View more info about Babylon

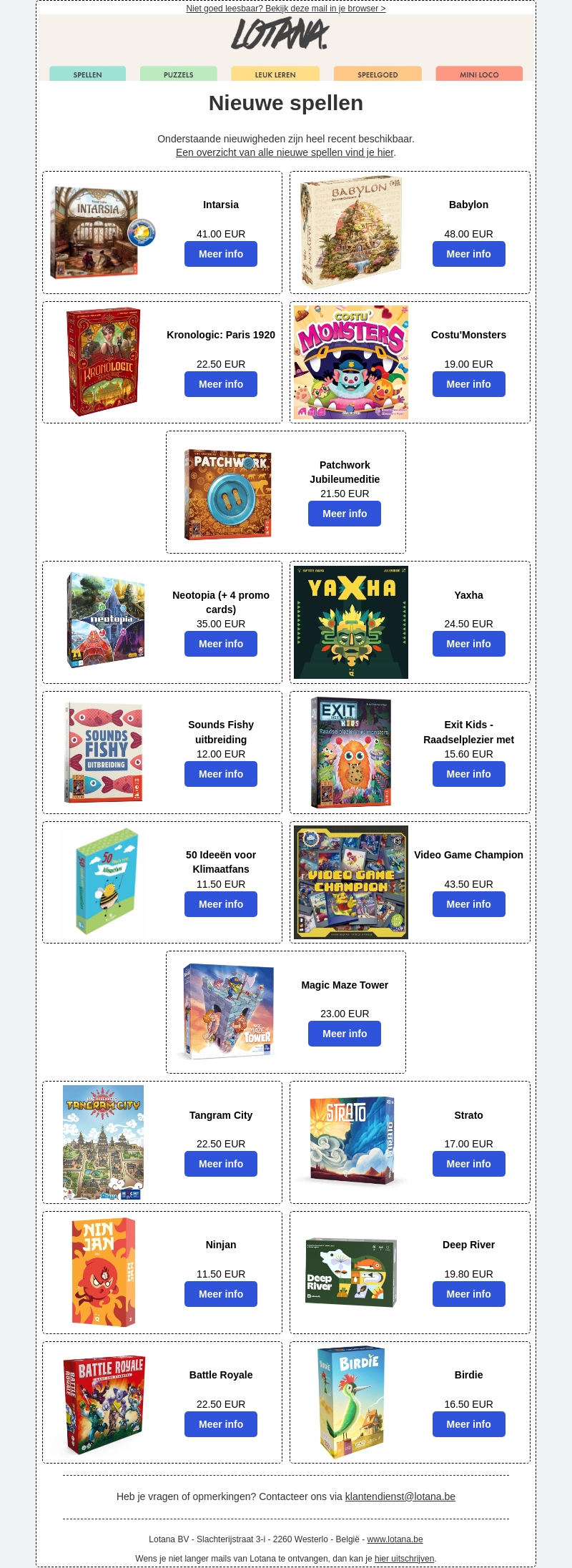(468, 254)
